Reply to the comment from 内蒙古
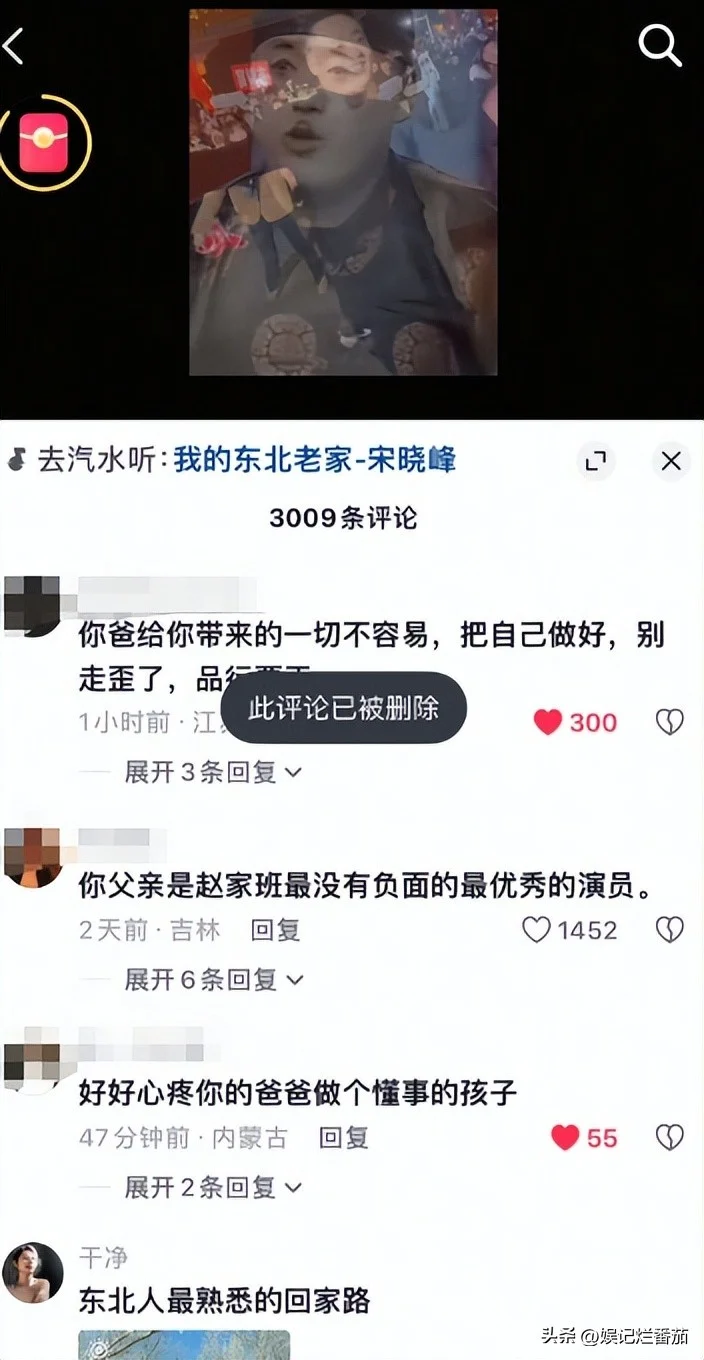This screenshot has height=1360, width=704. 344,1137
